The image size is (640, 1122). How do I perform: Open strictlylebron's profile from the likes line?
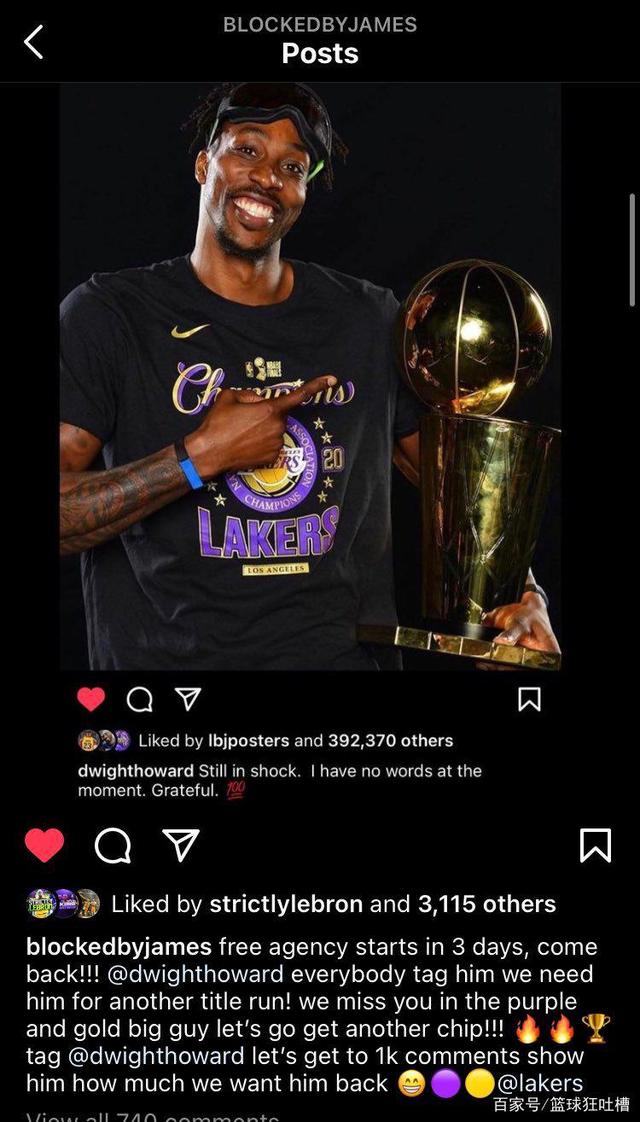[x=286, y=904]
